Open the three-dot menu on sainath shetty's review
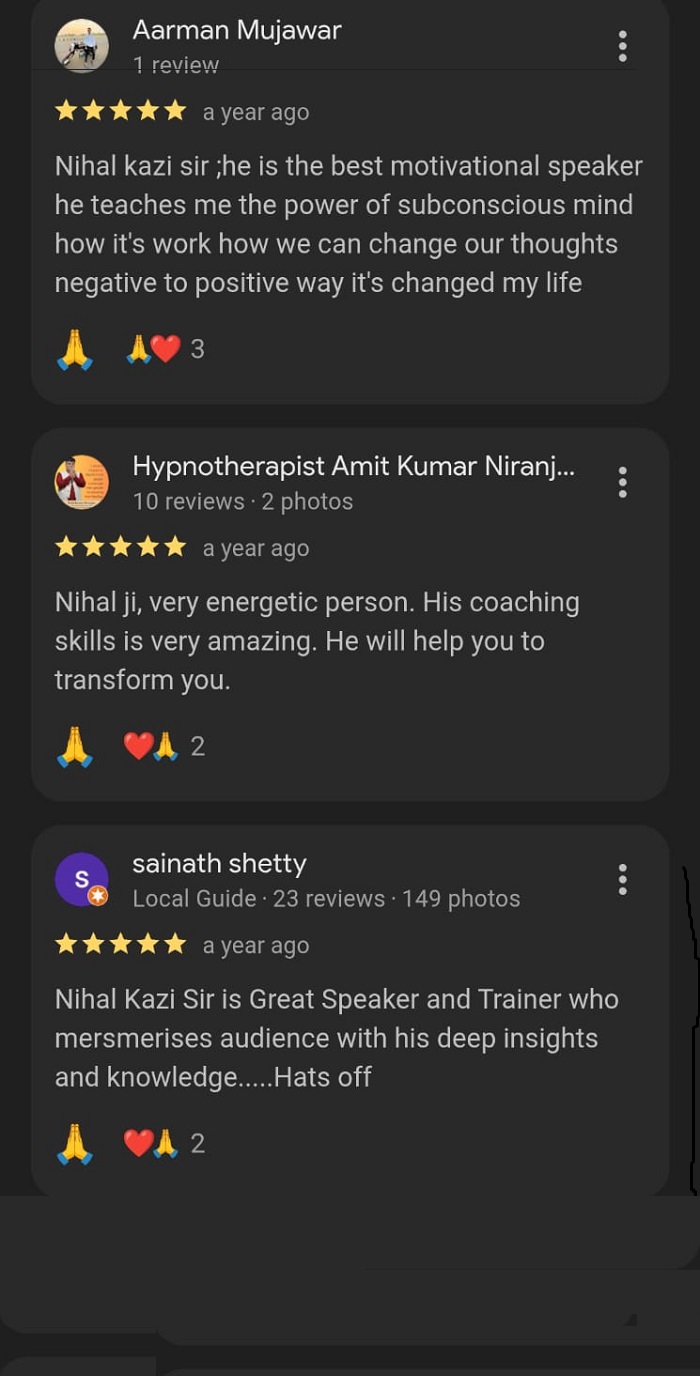Viewport: 700px width, 1400px height. (x=622, y=879)
